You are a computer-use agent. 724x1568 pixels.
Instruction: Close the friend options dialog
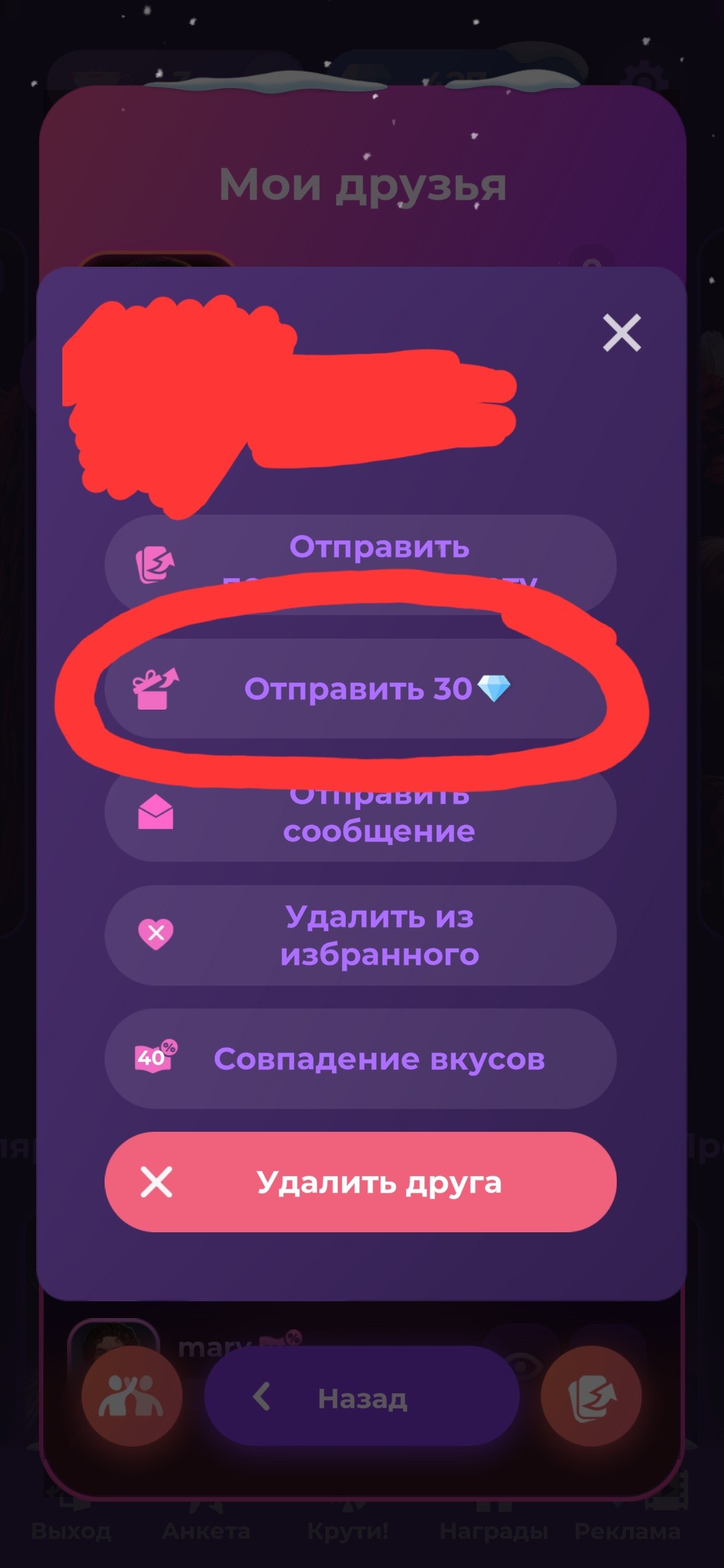coord(621,332)
